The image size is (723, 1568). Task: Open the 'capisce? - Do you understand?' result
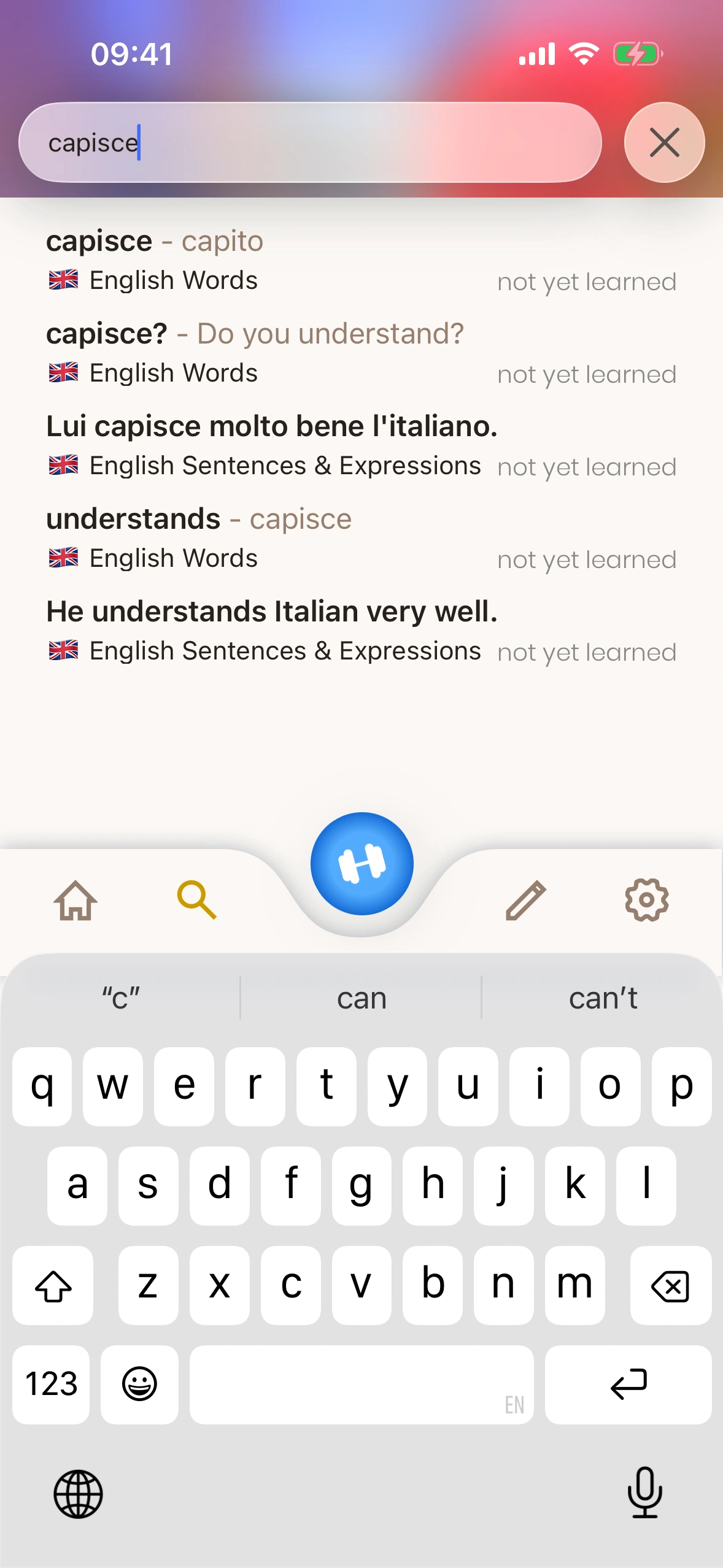tap(361, 353)
